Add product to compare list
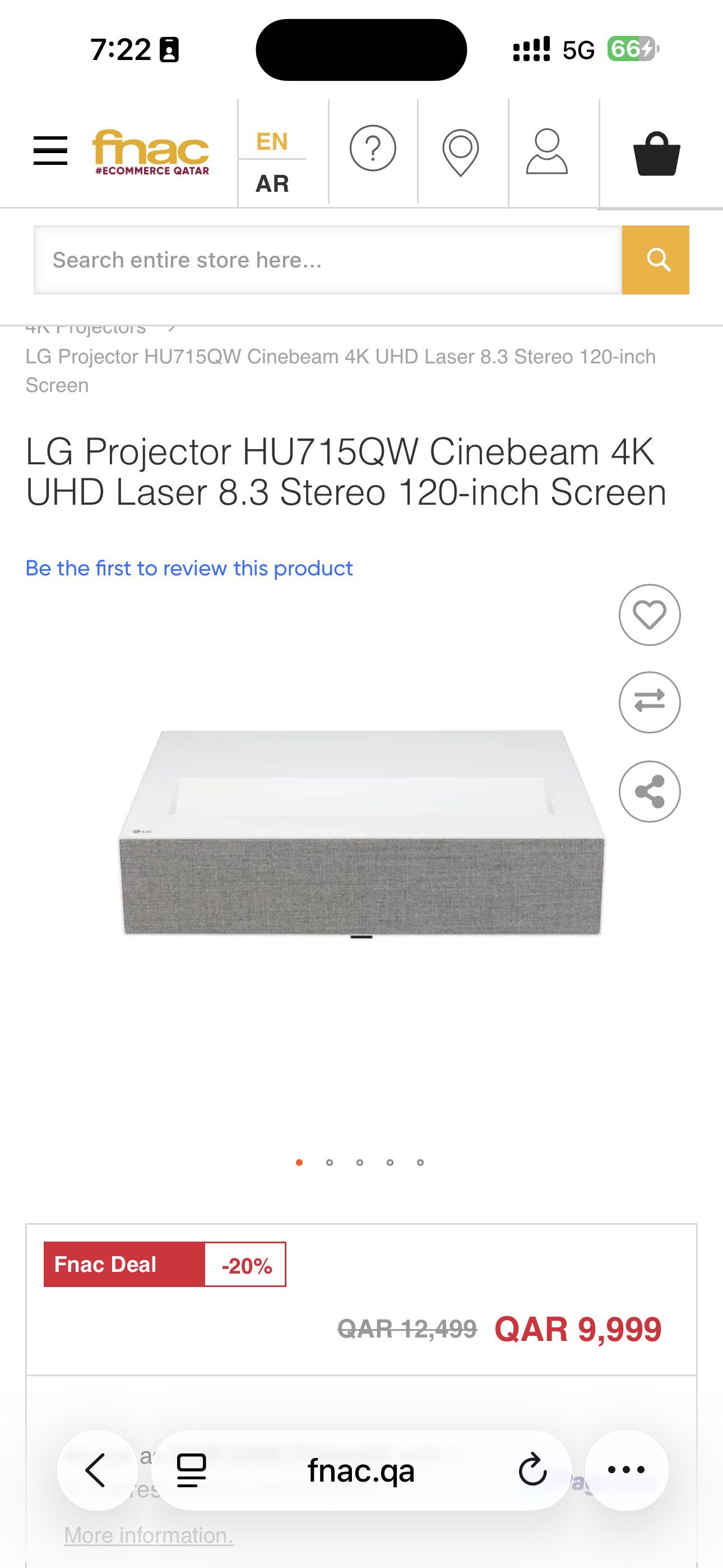The image size is (723, 1568). coord(650,703)
